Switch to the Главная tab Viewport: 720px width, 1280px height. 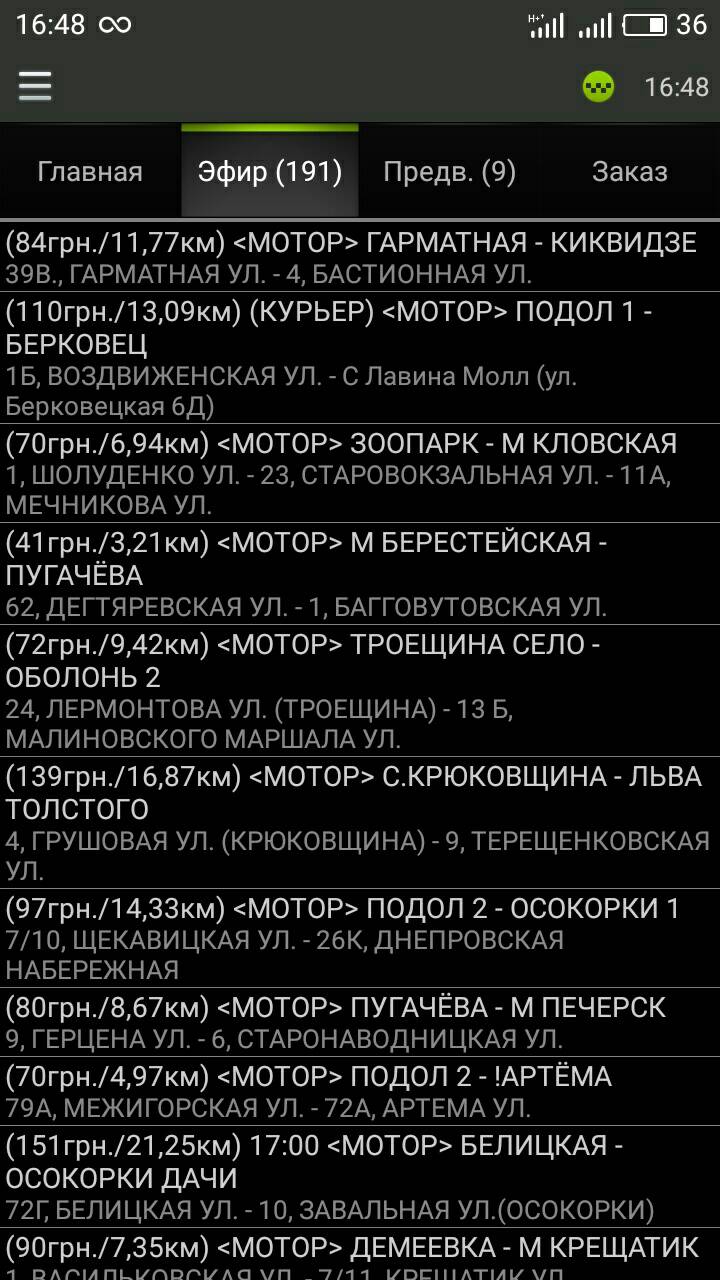click(x=90, y=172)
